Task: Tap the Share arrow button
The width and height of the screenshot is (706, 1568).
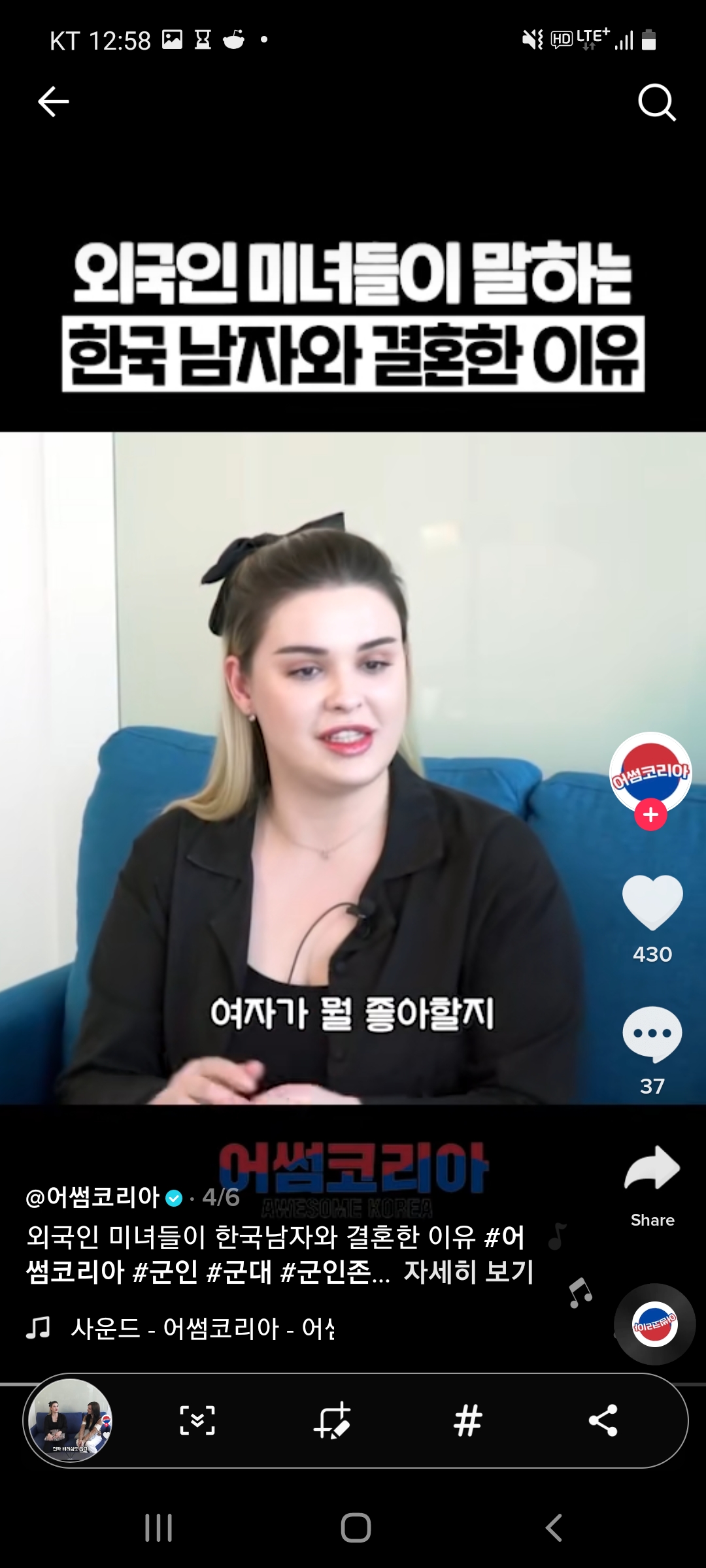Action: pyautogui.click(x=652, y=1169)
